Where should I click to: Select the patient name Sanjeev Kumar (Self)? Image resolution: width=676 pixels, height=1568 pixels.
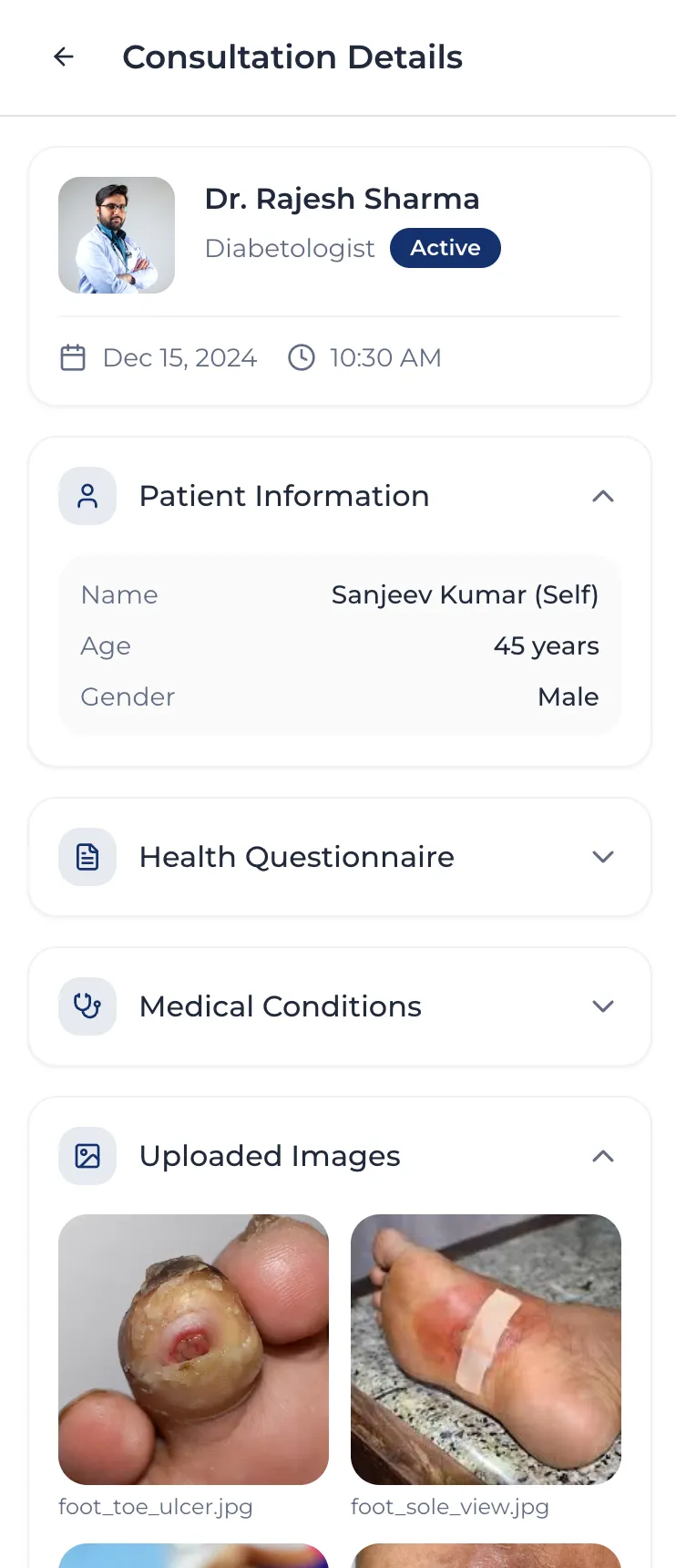pyautogui.click(x=465, y=594)
